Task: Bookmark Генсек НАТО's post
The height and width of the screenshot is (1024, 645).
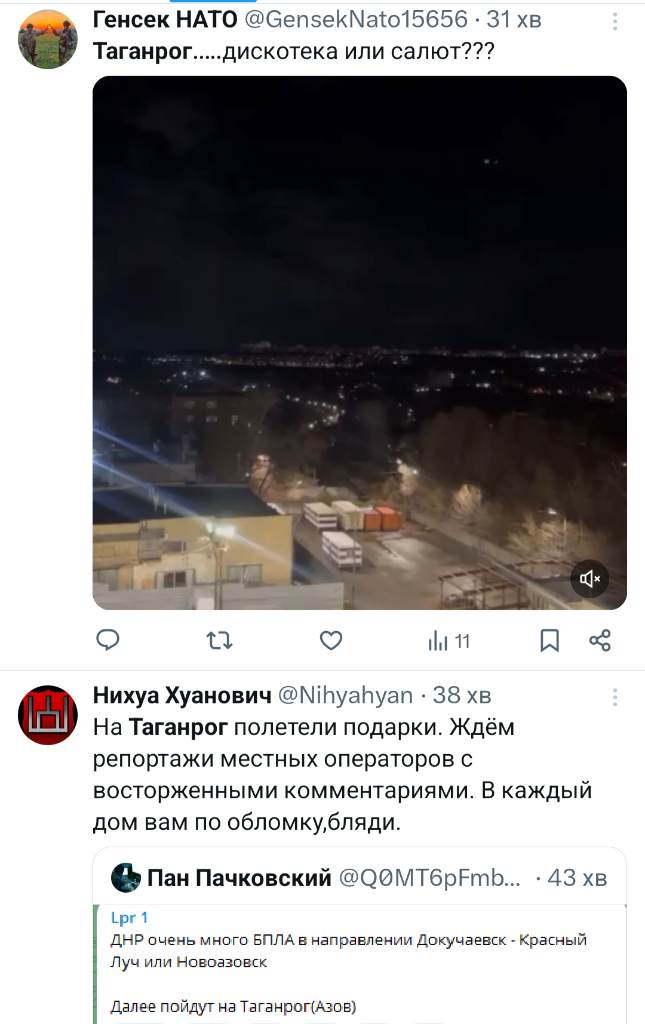Action: click(x=549, y=640)
